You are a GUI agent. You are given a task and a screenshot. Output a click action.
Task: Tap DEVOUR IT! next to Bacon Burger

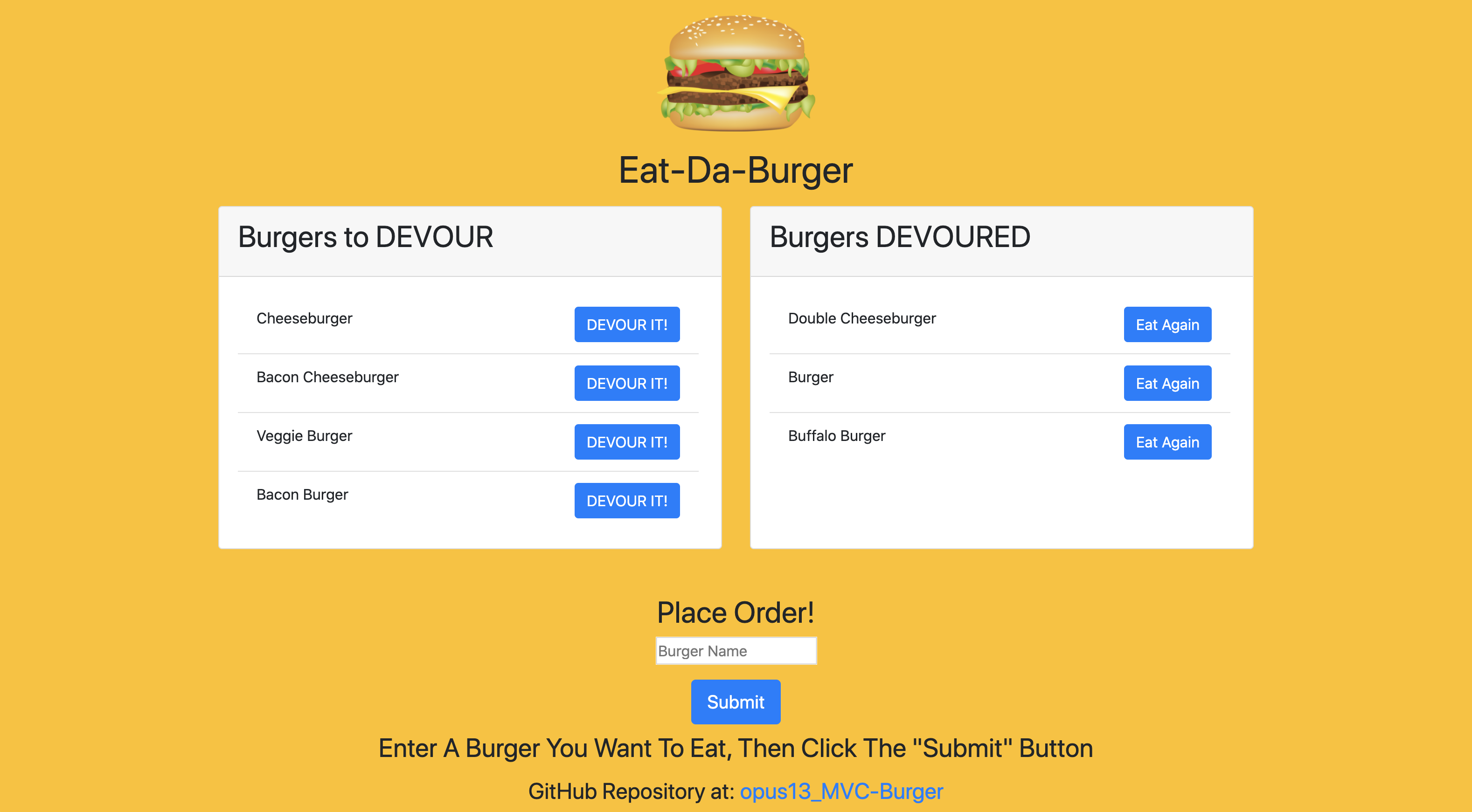click(x=627, y=501)
